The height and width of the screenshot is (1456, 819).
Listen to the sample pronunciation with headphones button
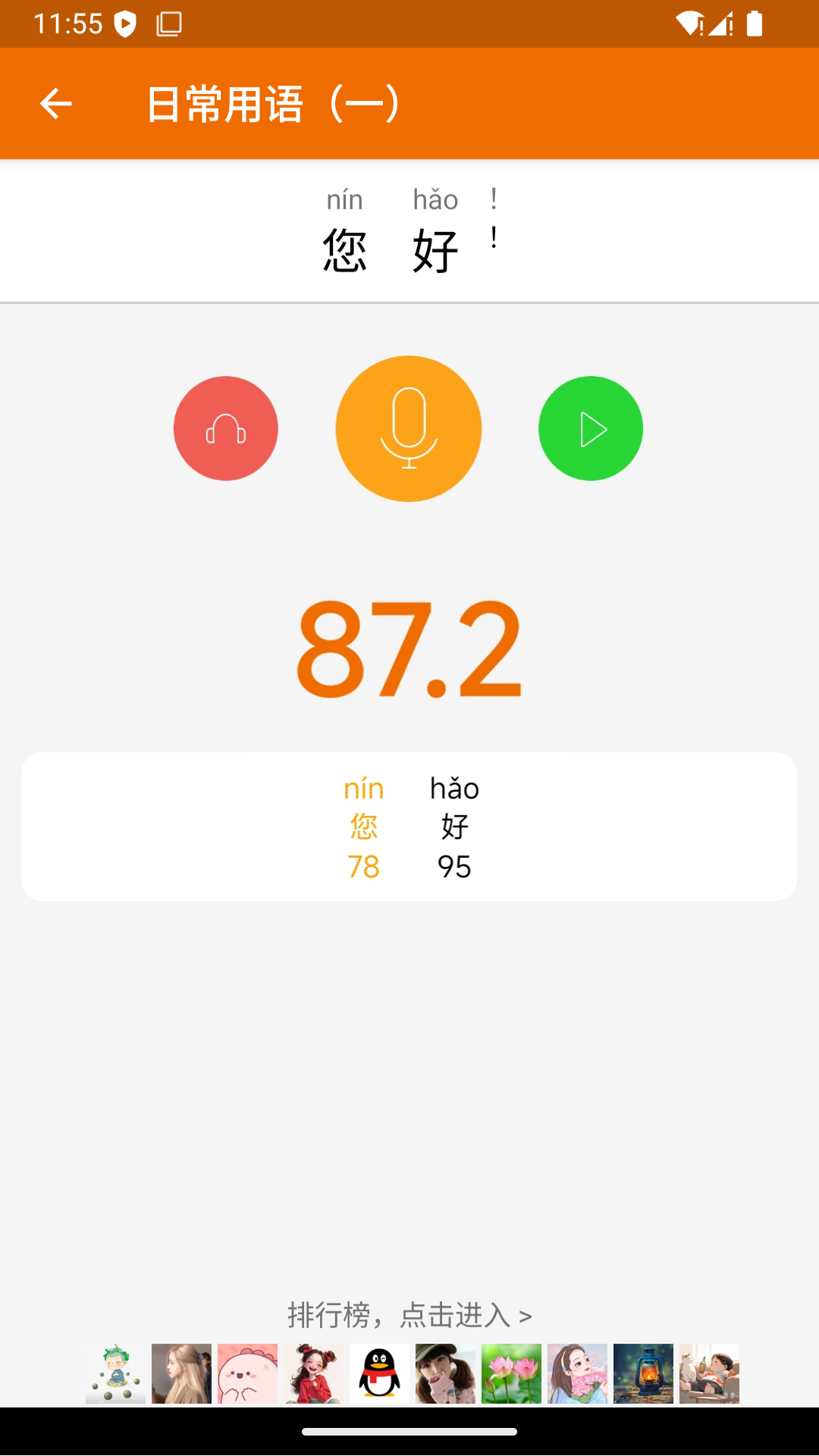(226, 428)
